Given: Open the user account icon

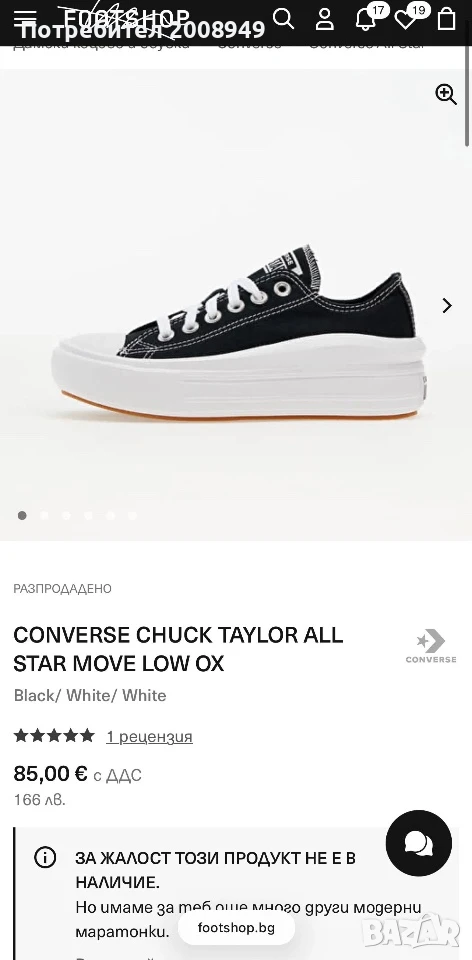Looking at the screenshot, I should tap(324, 19).
